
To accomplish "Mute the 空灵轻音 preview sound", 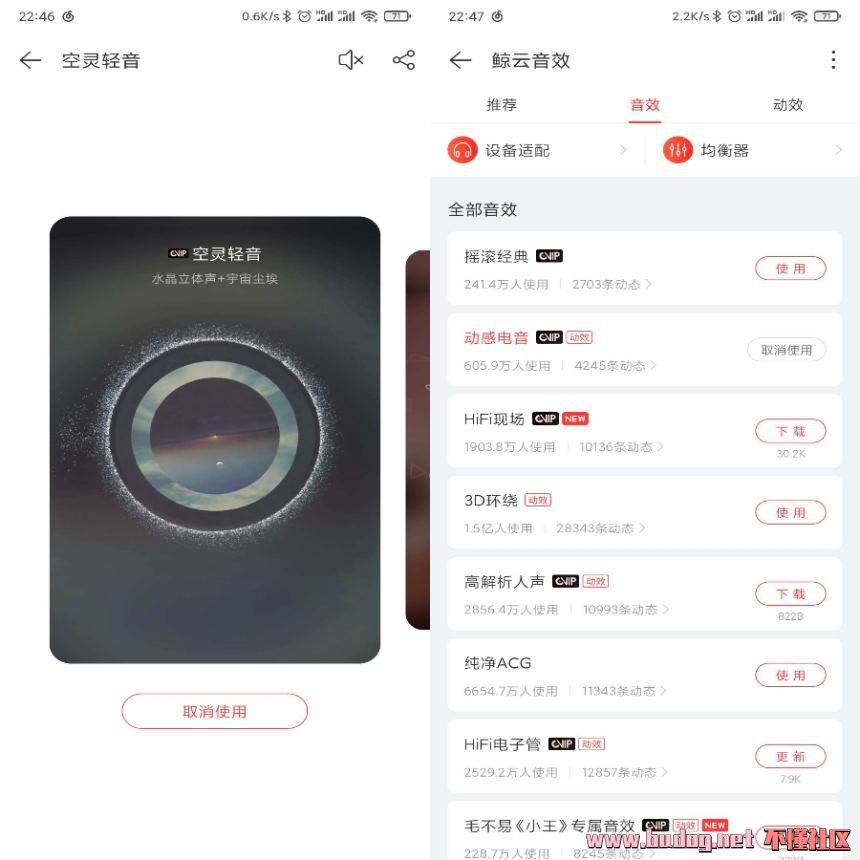I will pos(351,61).
